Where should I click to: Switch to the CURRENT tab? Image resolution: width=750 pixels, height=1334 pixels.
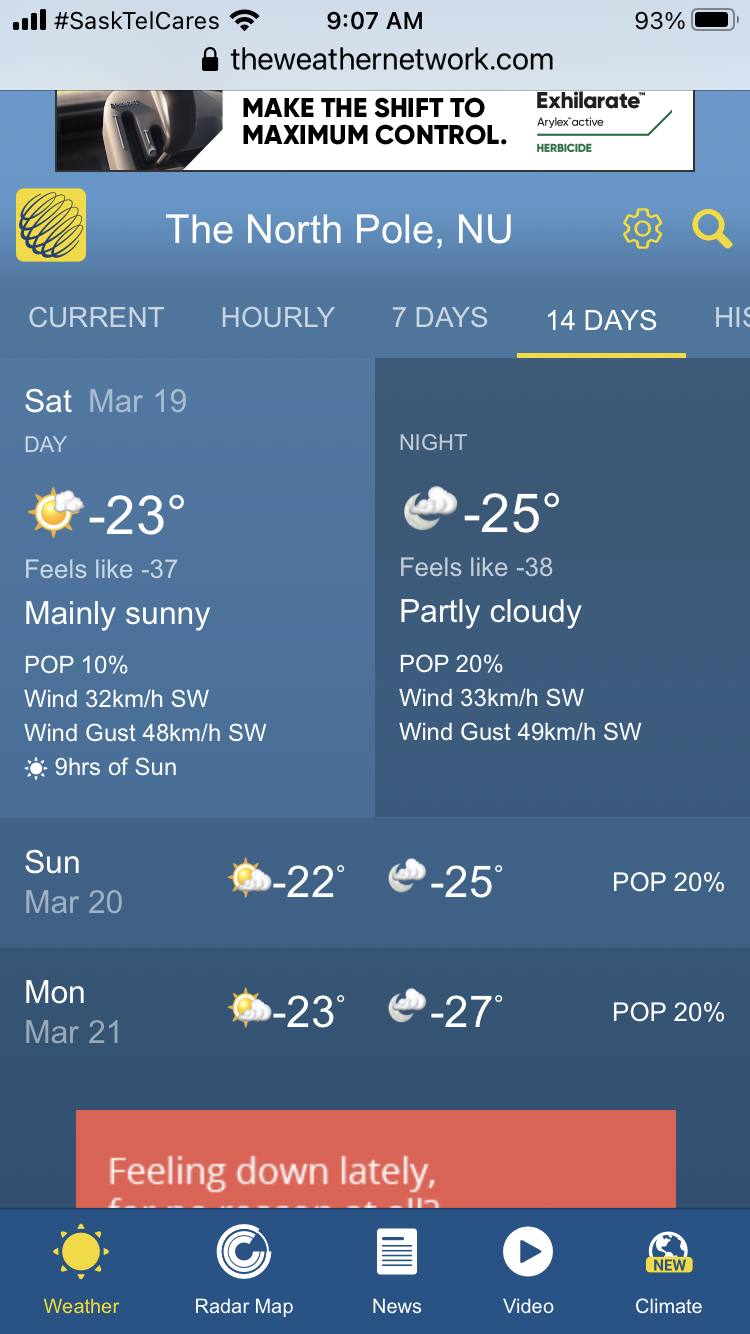96,318
